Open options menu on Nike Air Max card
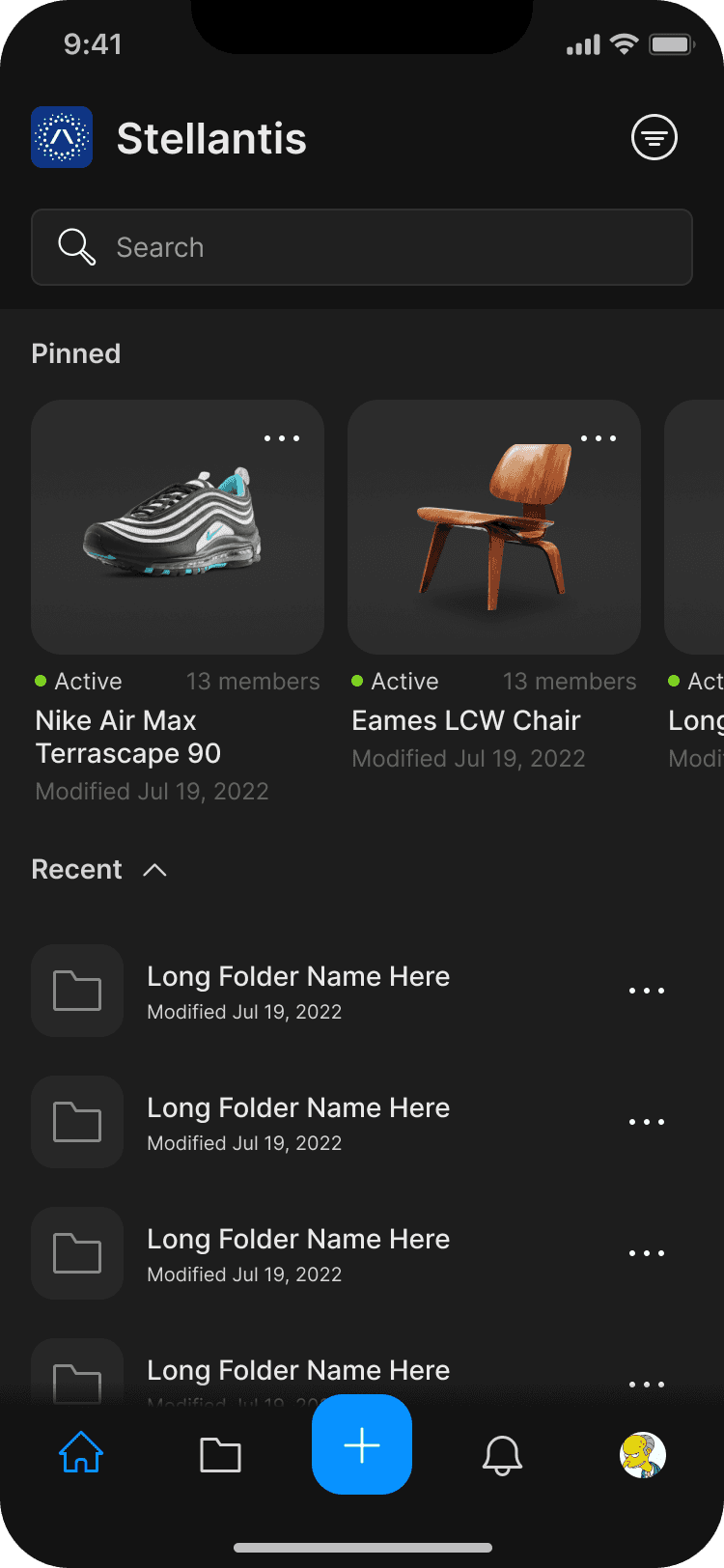The height and width of the screenshot is (1568, 724). point(282,438)
